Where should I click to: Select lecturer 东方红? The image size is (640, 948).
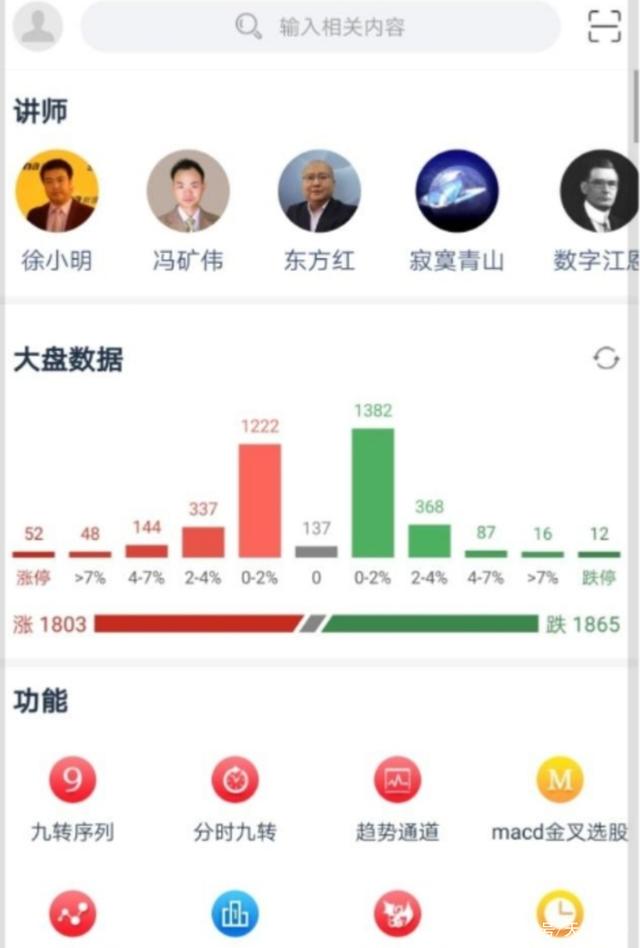[319, 191]
